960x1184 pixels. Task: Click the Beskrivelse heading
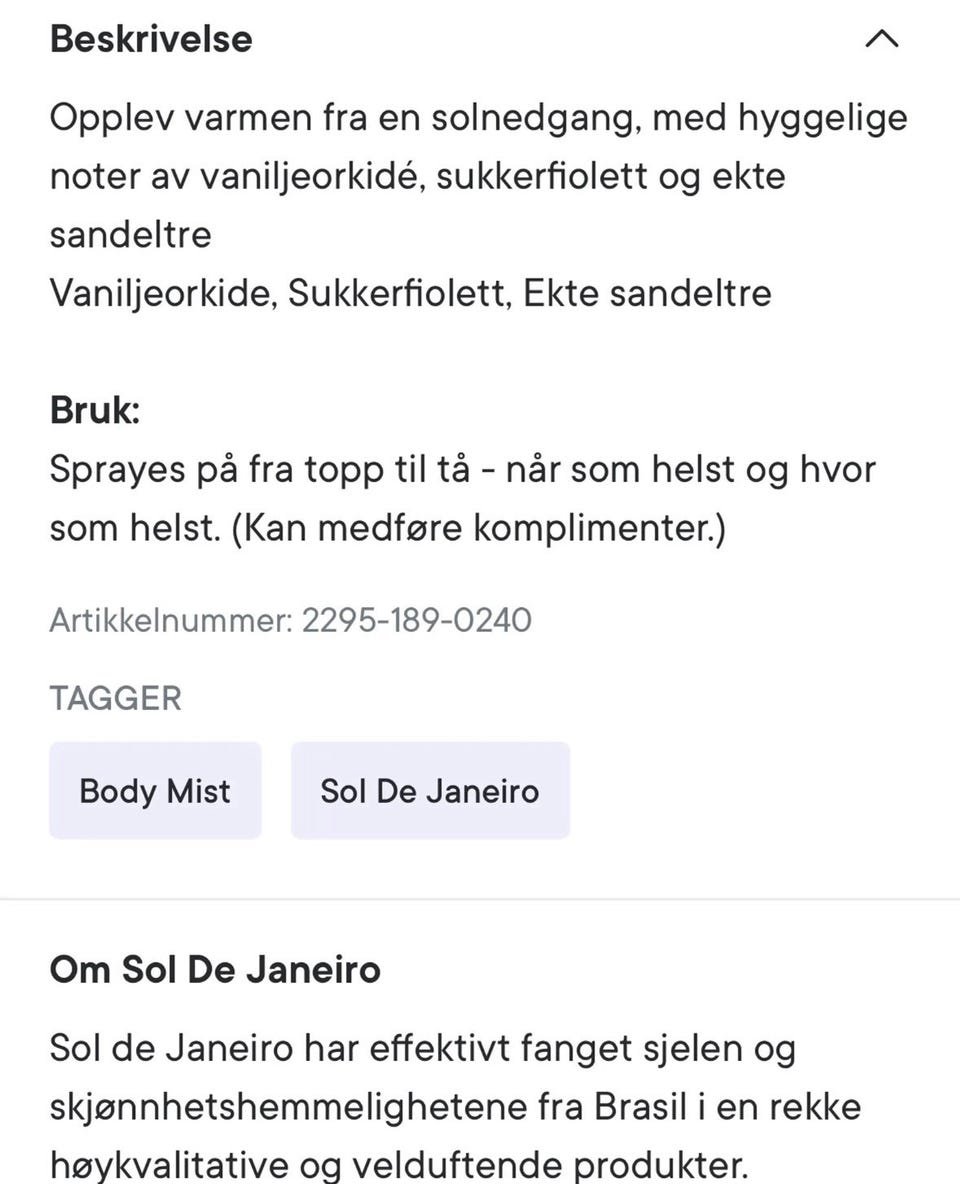click(x=150, y=38)
